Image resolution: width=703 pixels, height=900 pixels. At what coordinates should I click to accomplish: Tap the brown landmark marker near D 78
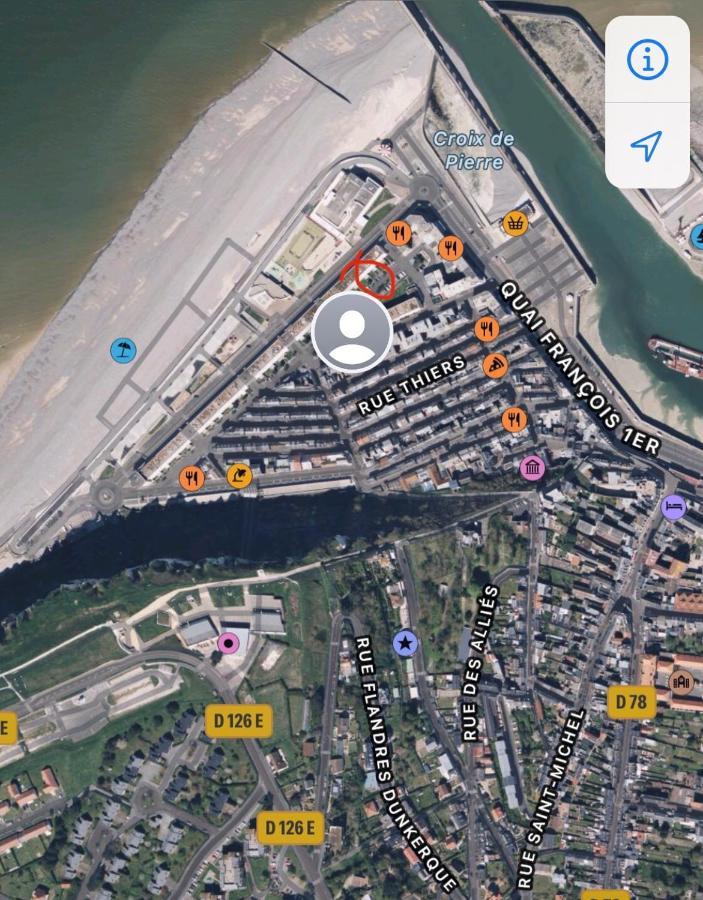point(682,682)
